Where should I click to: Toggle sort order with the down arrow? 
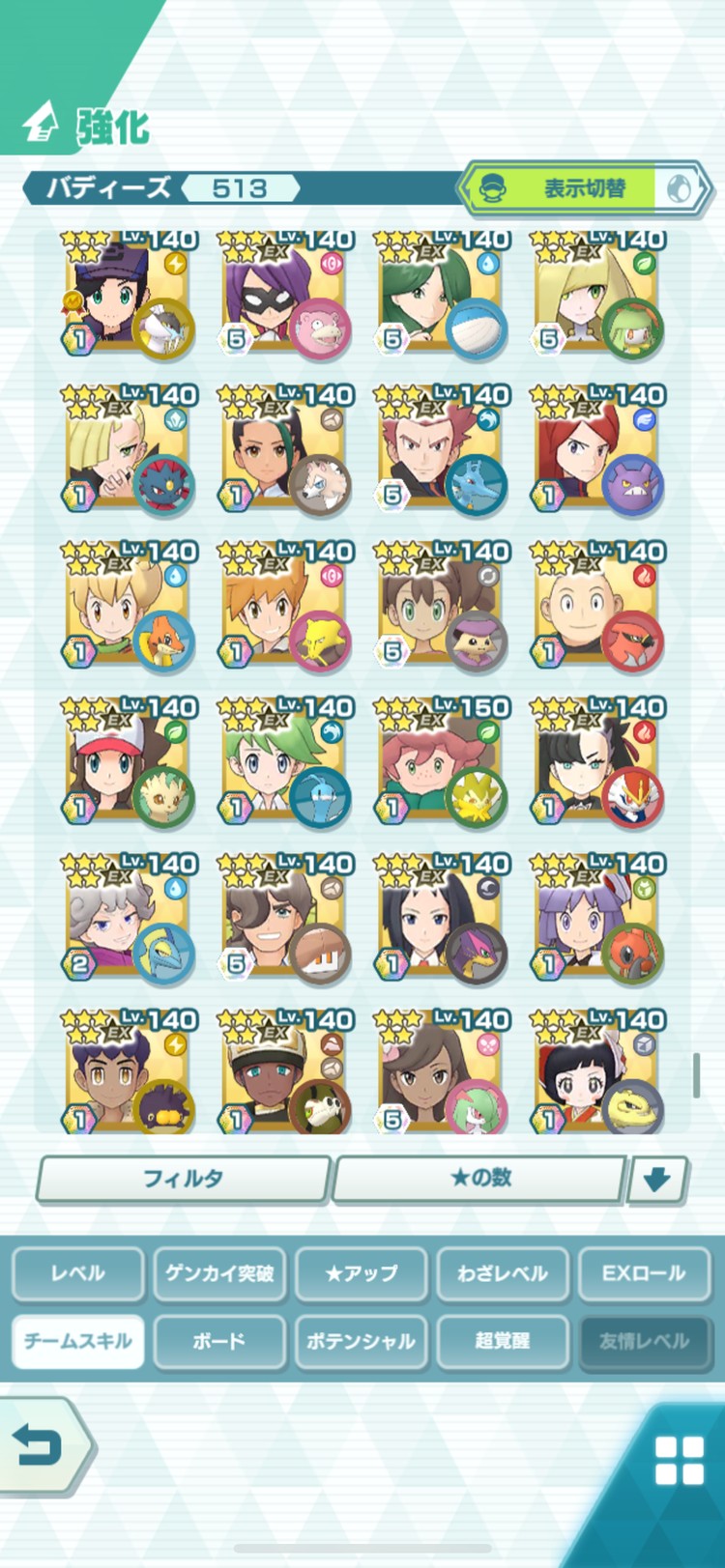[656, 1180]
